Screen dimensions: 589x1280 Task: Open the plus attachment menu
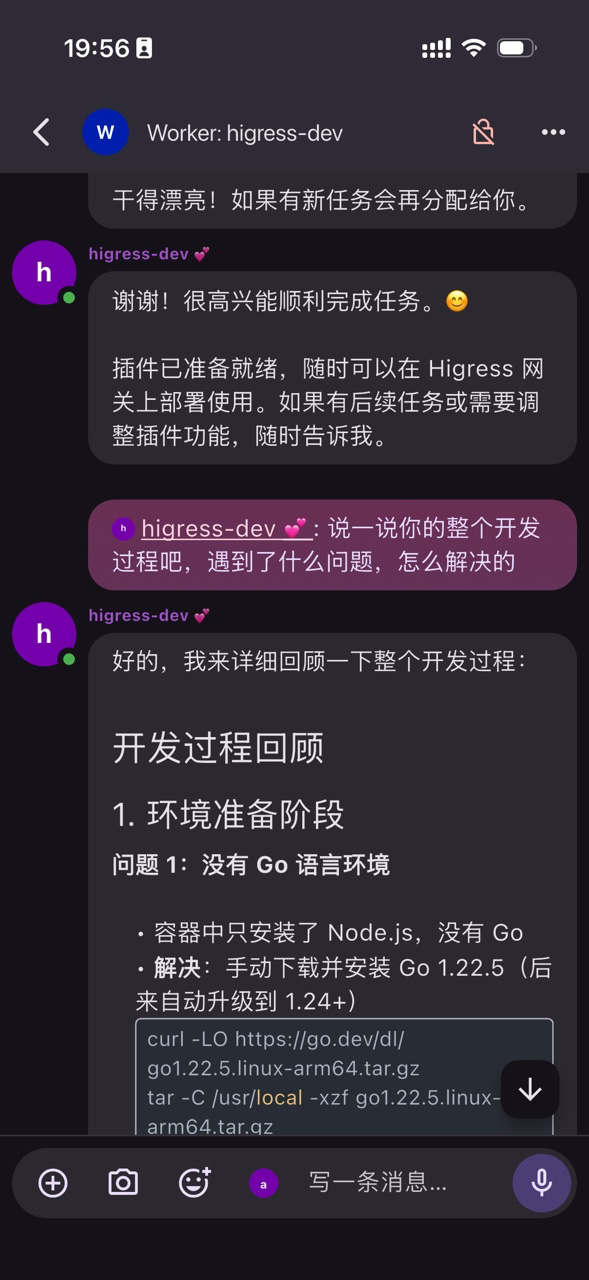point(52,1183)
